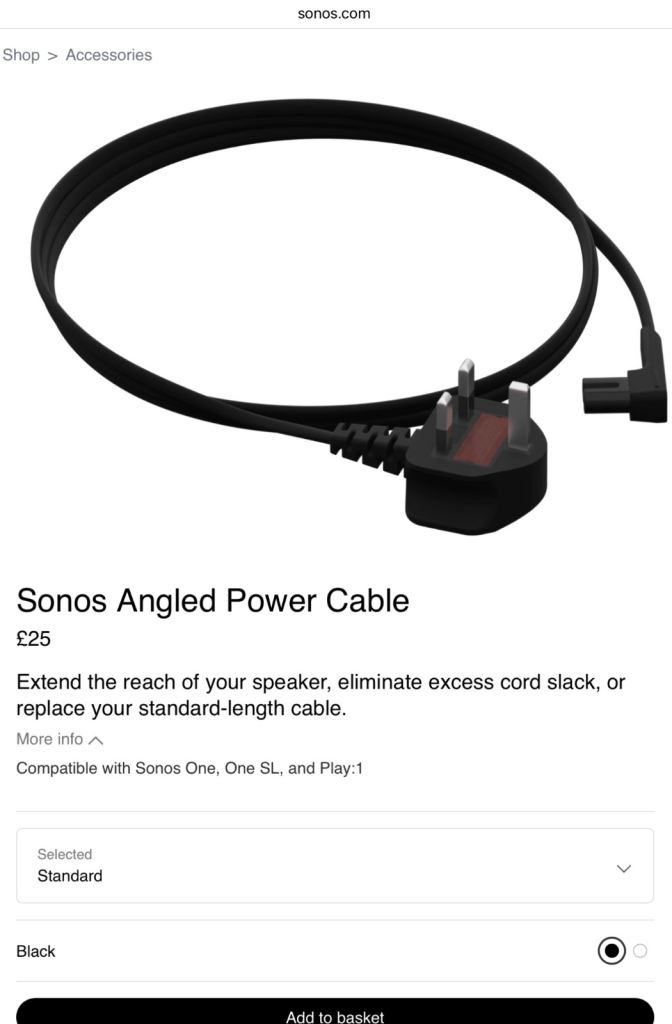Select the black colour swatch
The image size is (672, 1024).
[x=612, y=951]
